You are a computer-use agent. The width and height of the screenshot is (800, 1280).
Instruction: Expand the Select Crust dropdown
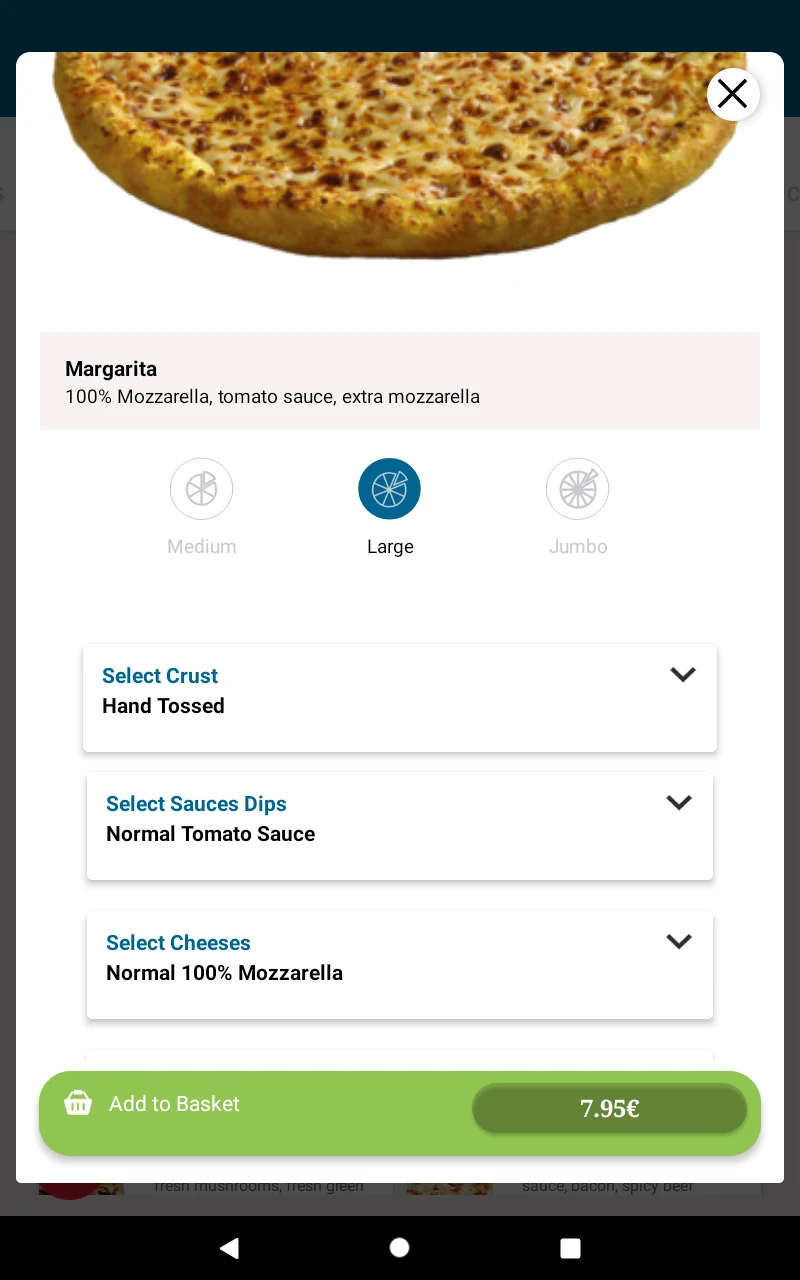tap(400, 697)
